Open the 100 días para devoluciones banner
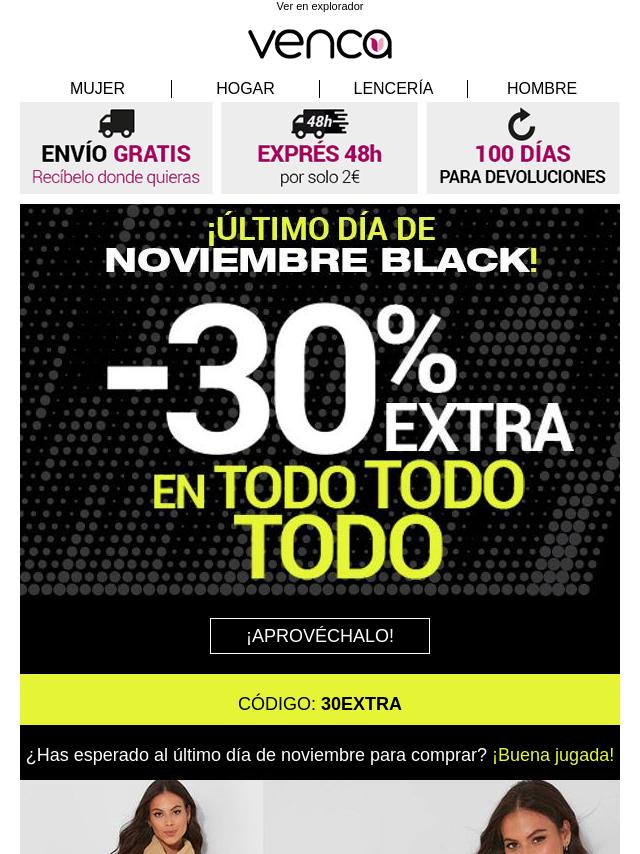This screenshot has width=640, height=854. click(x=522, y=148)
